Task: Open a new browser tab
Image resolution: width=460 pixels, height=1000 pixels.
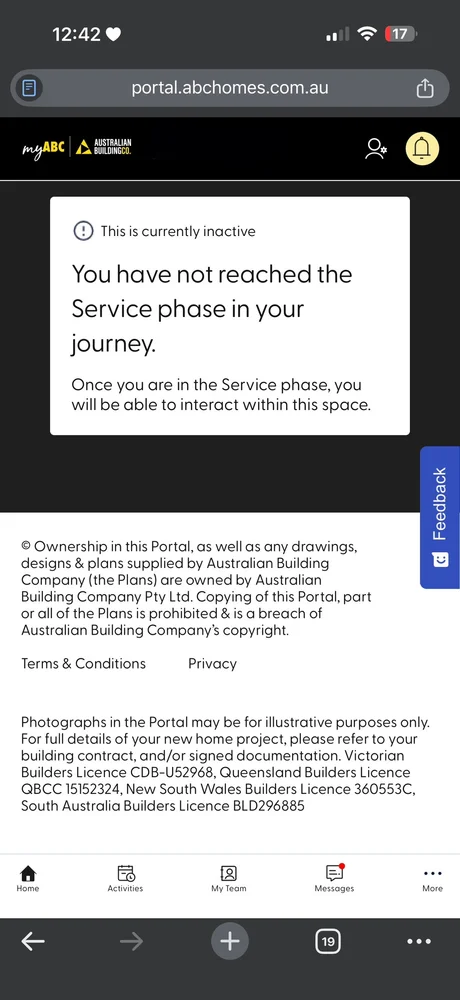Action: (x=230, y=941)
